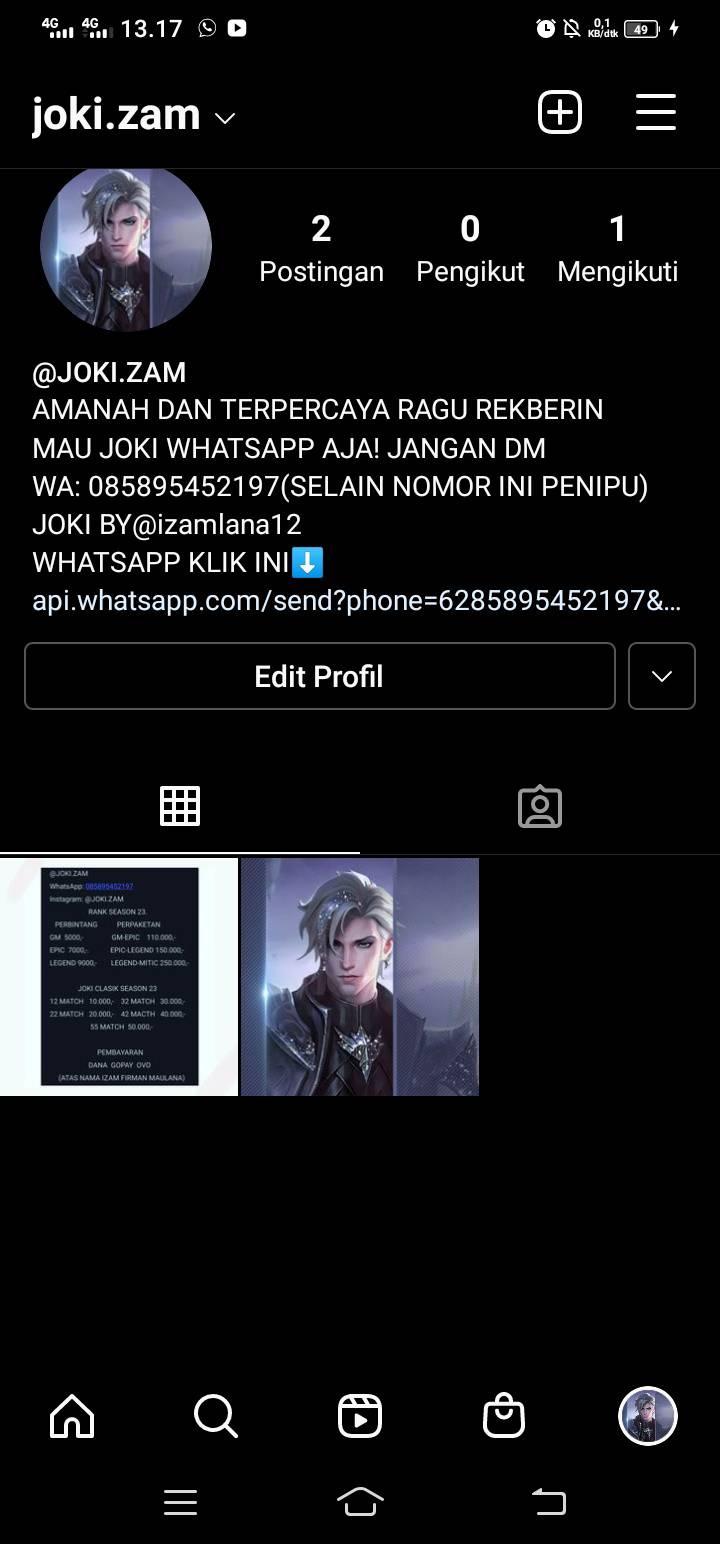Switch to the posts grid tab
Screen dimensions: 720x1544
(x=180, y=806)
